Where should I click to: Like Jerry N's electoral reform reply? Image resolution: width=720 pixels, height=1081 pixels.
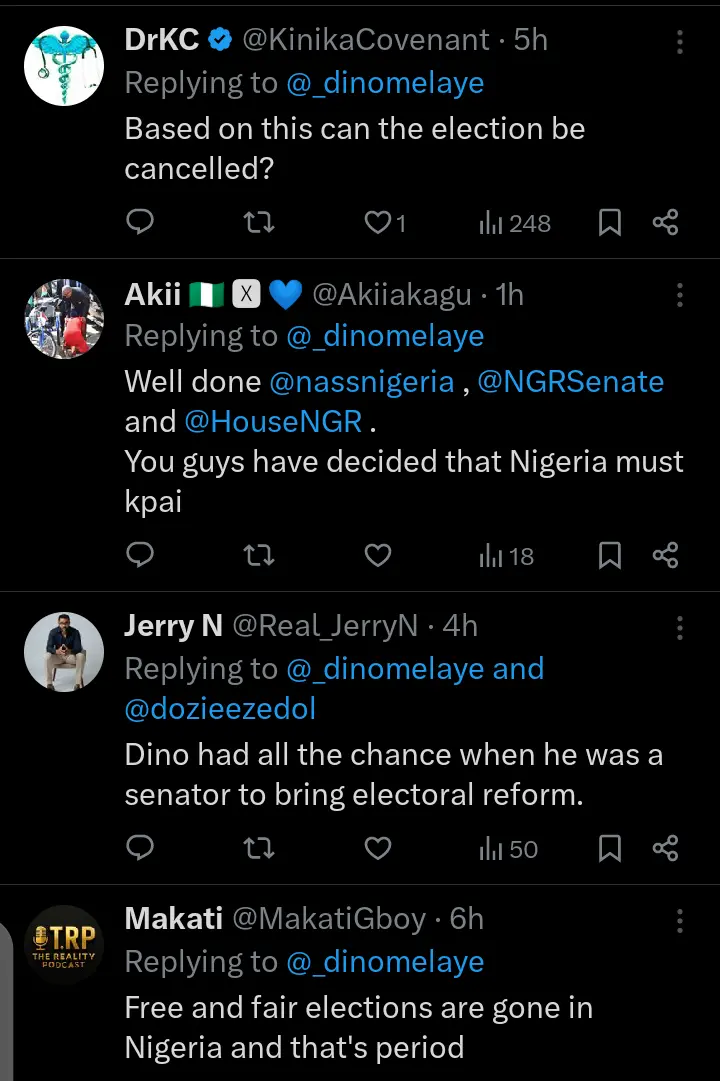point(377,849)
